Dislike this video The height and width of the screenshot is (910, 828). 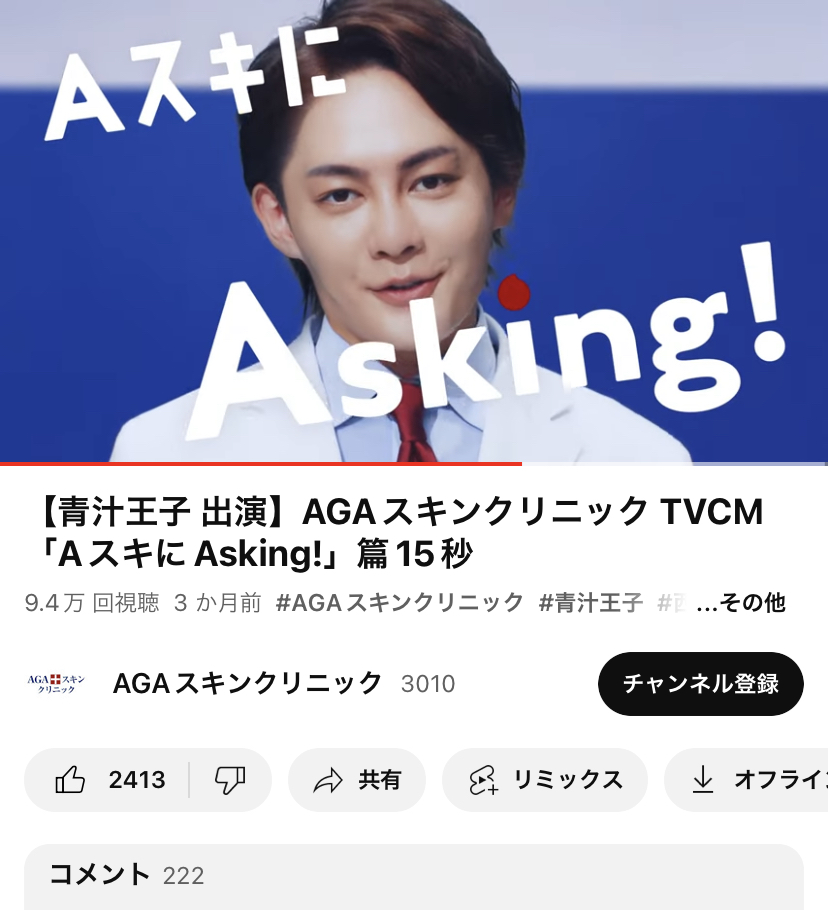coord(231,780)
